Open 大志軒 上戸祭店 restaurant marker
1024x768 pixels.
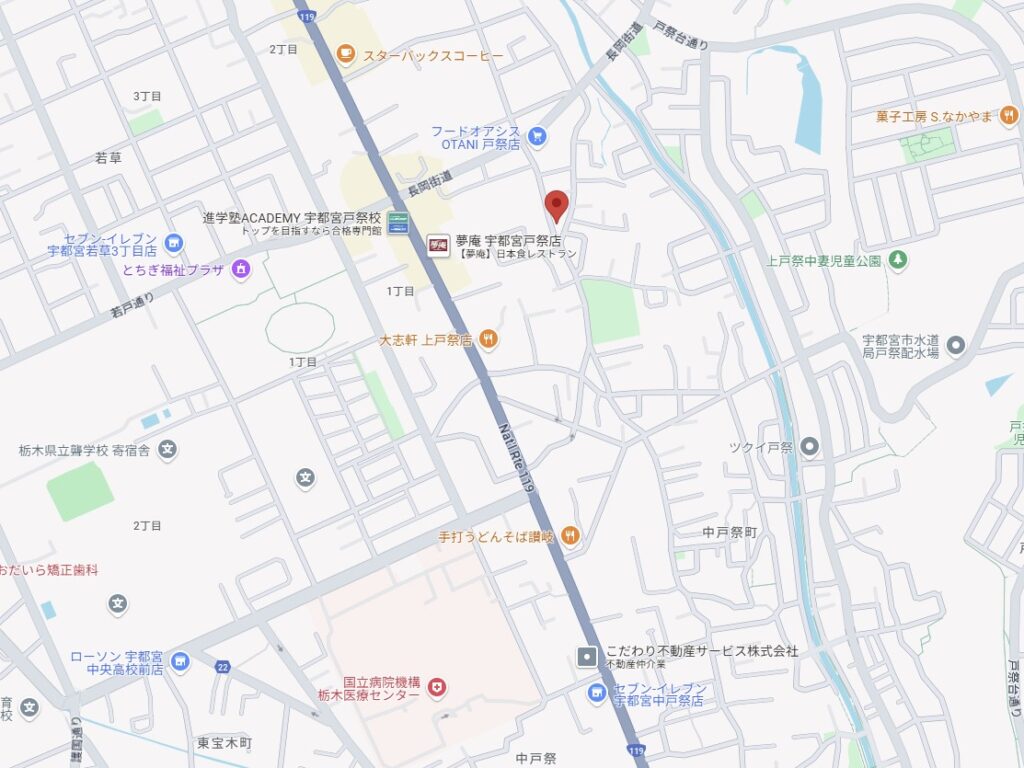coord(488,339)
